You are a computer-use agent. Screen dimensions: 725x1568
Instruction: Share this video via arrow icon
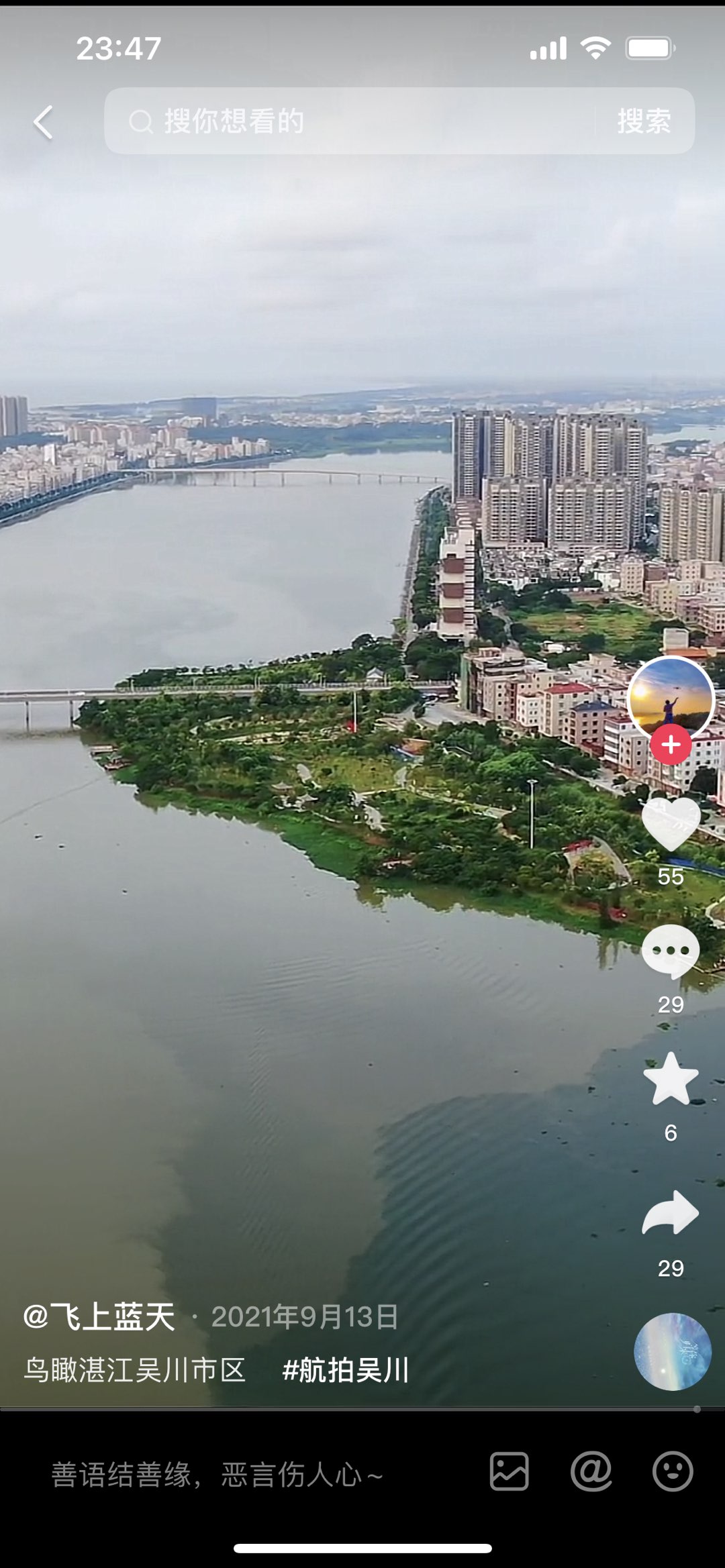(x=671, y=1213)
